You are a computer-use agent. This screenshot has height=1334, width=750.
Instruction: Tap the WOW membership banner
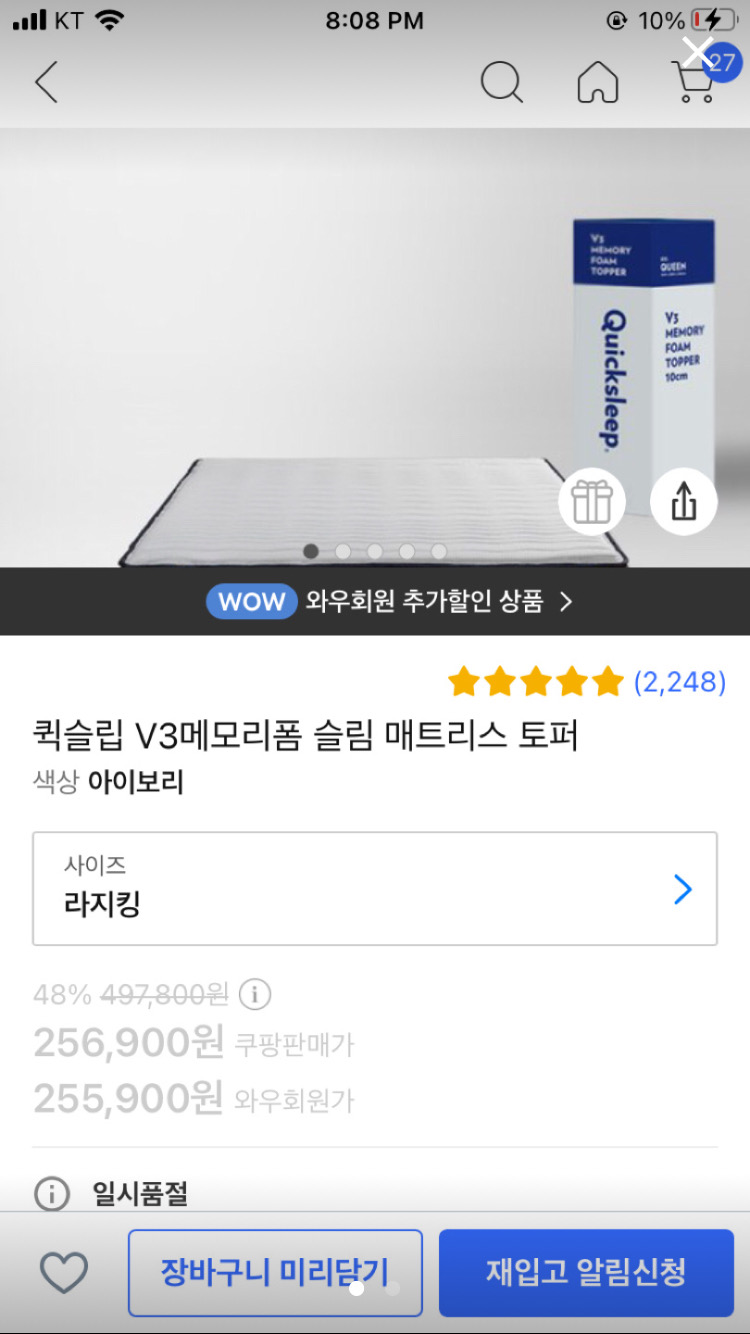coord(375,601)
